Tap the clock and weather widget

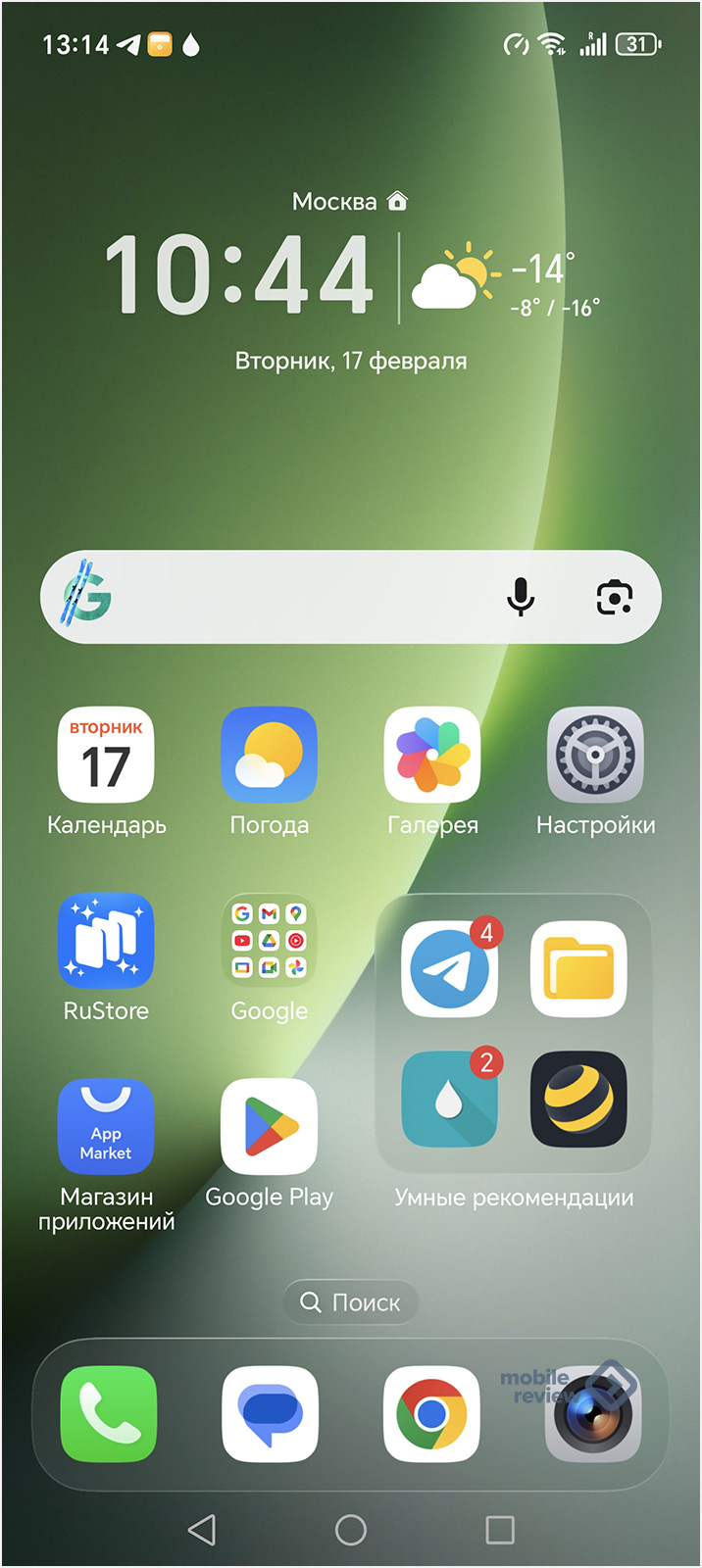(239, 276)
